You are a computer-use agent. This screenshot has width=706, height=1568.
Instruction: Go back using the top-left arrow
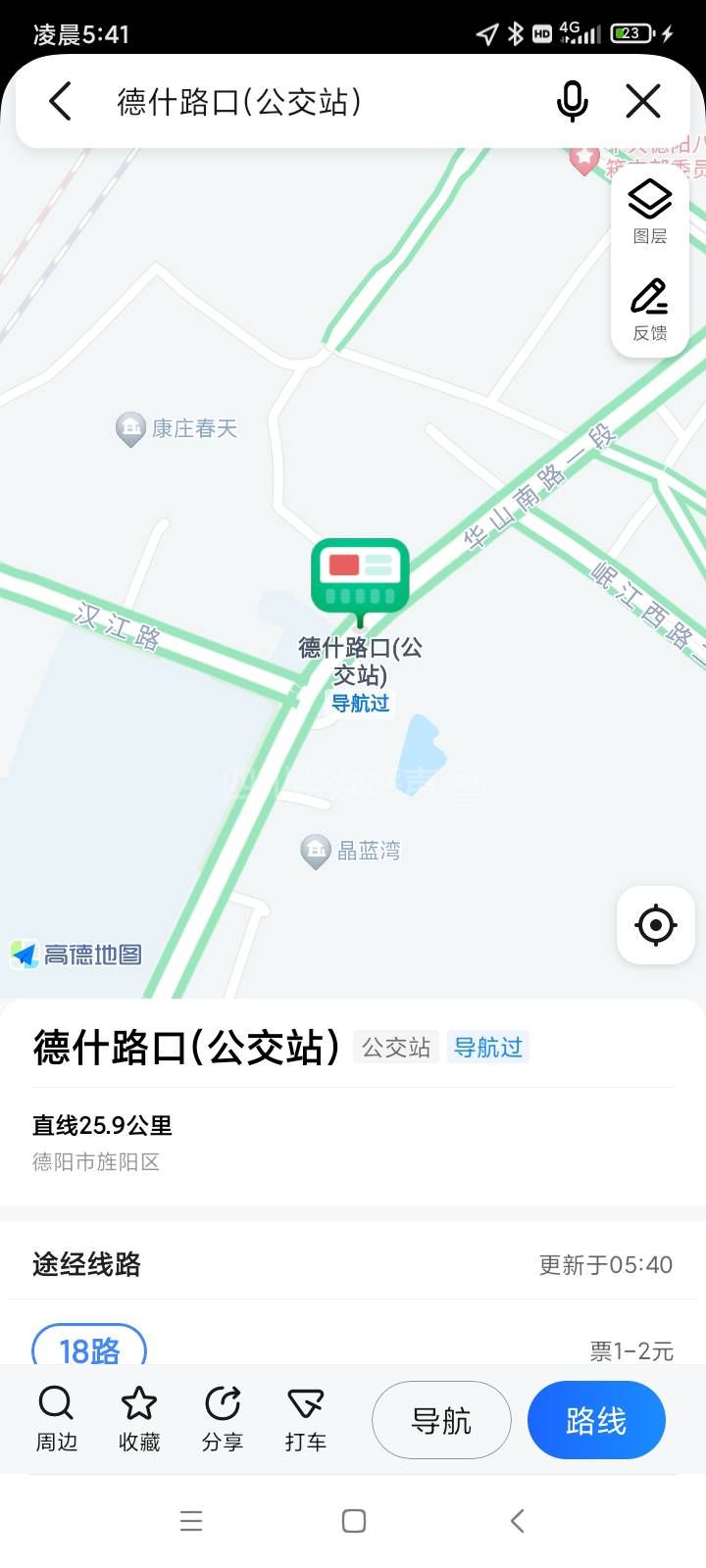(61, 101)
